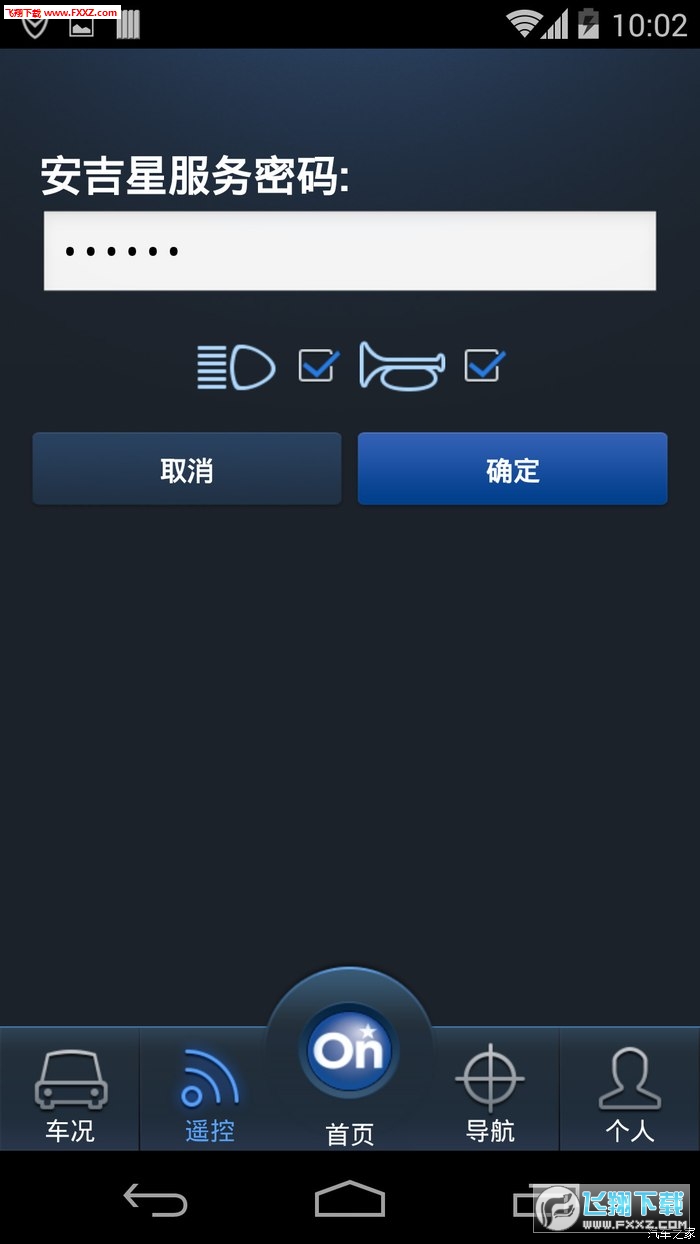Viewport: 700px width, 1244px height.
Task: Tap the system home button
Action: pyautogui.click(x=350, y=1199)
